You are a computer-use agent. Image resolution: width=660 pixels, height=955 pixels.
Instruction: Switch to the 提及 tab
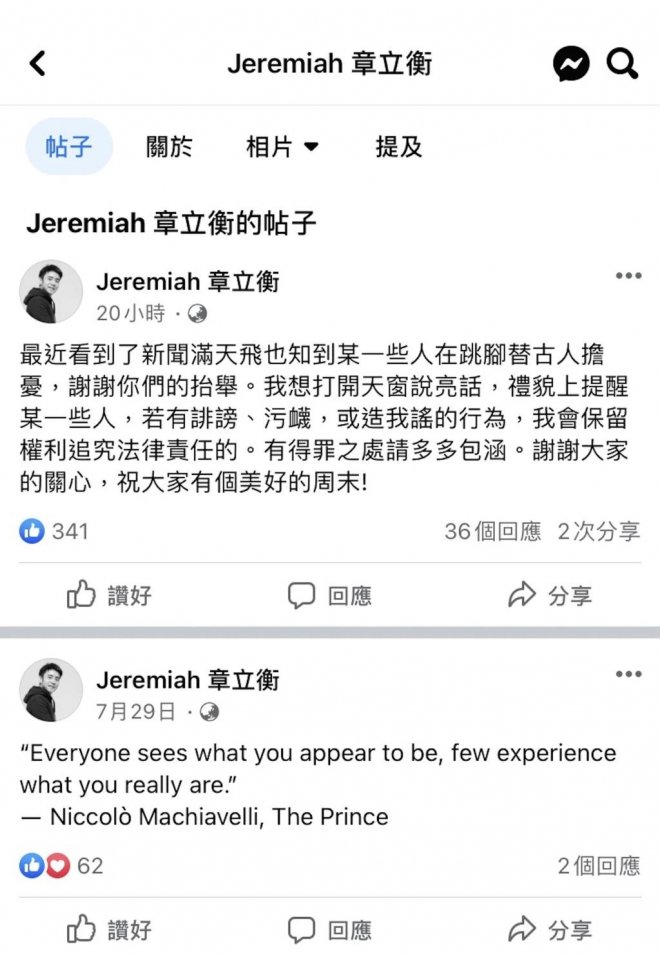click(398, 148)
